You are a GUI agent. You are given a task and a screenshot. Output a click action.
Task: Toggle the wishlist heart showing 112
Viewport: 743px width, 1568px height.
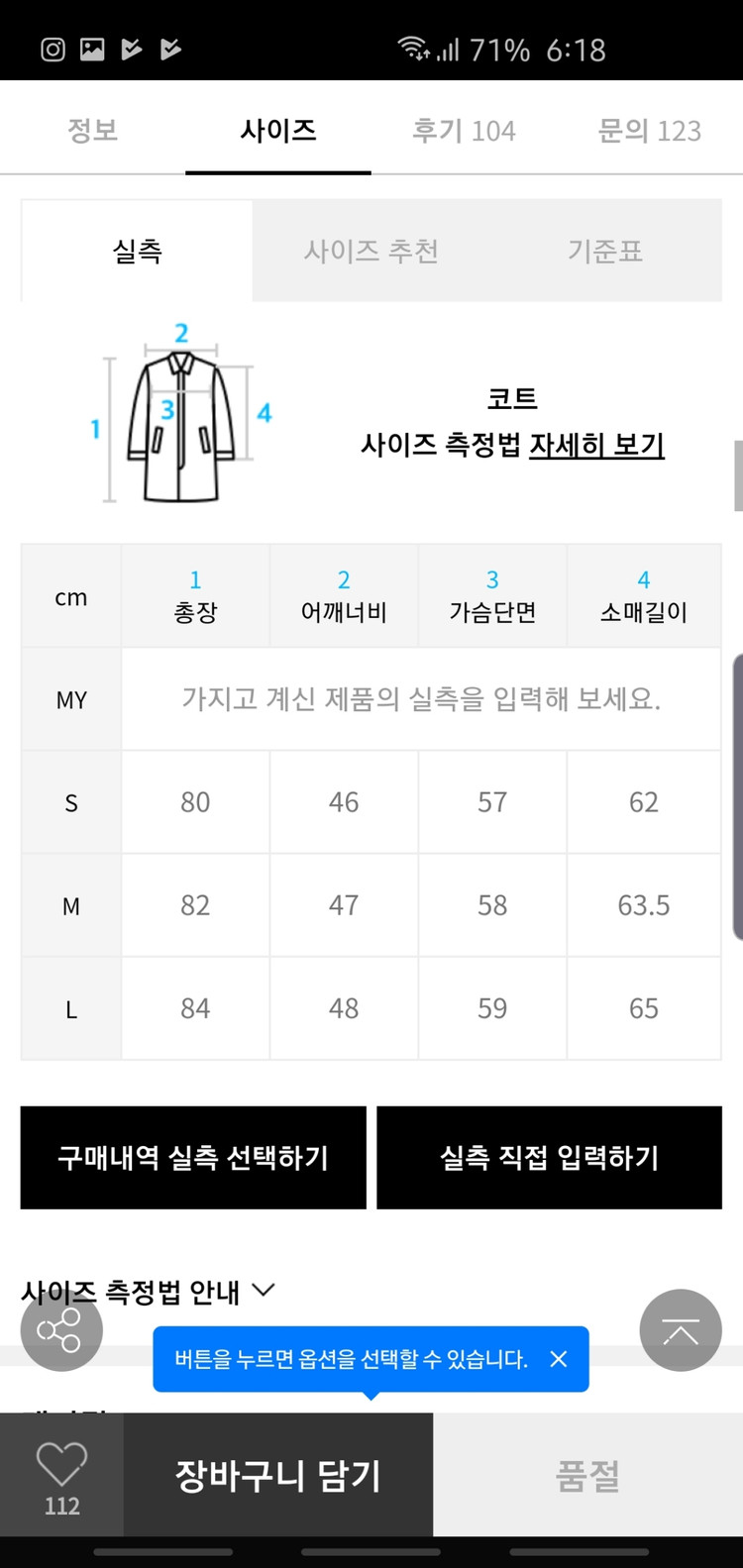(x=61, y=1475)
